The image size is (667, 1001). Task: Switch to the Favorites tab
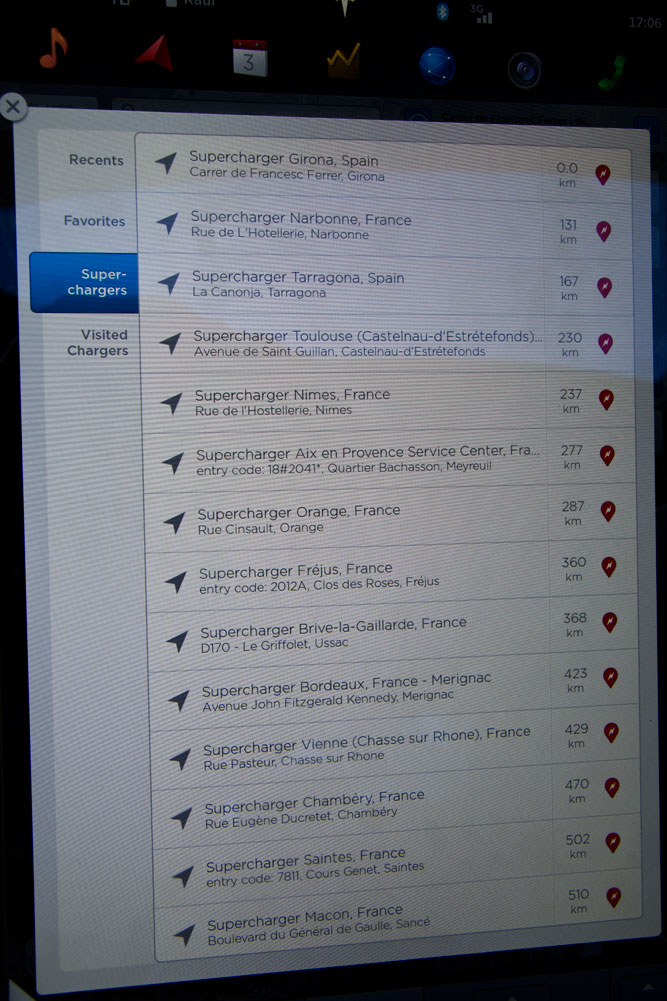click(94, 221)
